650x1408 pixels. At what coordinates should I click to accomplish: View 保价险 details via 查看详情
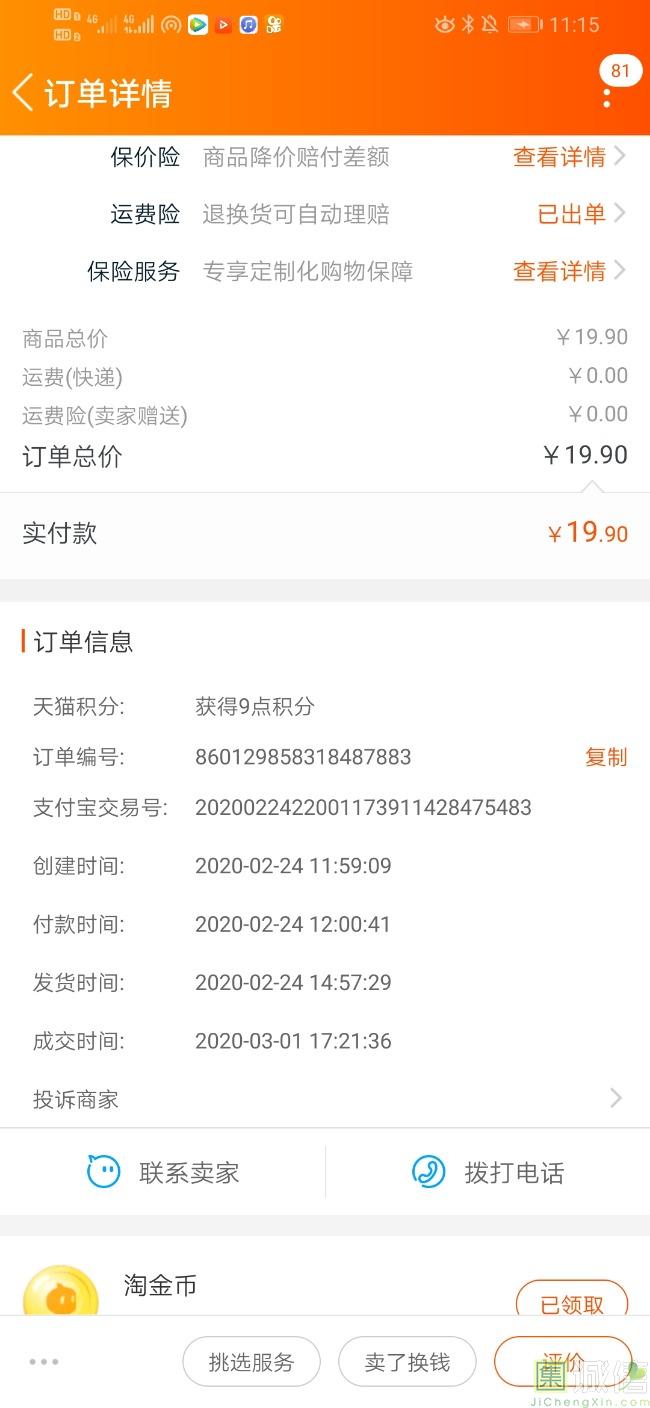pos(569,157)
